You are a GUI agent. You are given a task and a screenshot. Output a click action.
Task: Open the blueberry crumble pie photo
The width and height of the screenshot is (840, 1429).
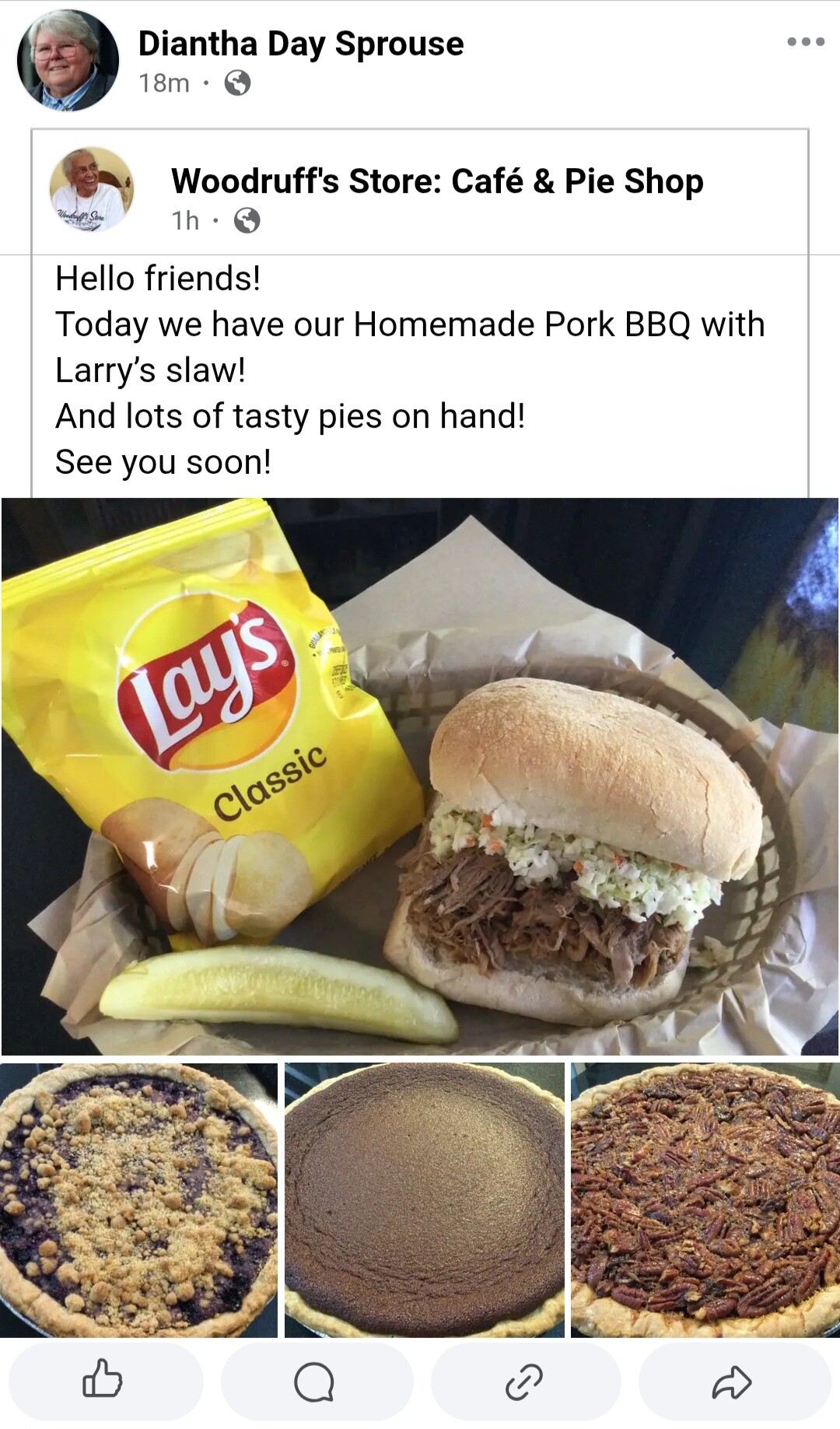coord(139,1200)
